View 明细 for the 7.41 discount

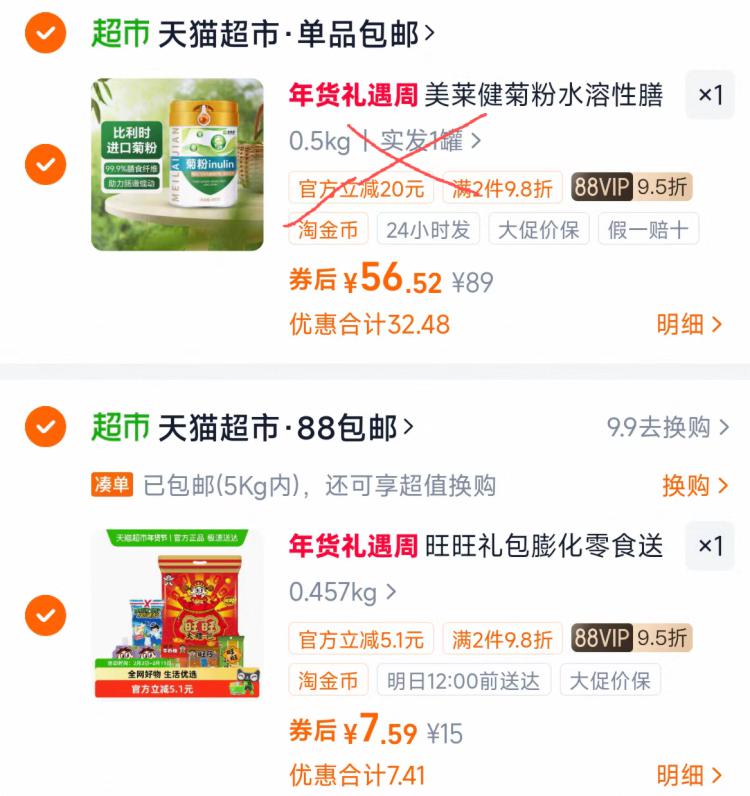[689, 775]
